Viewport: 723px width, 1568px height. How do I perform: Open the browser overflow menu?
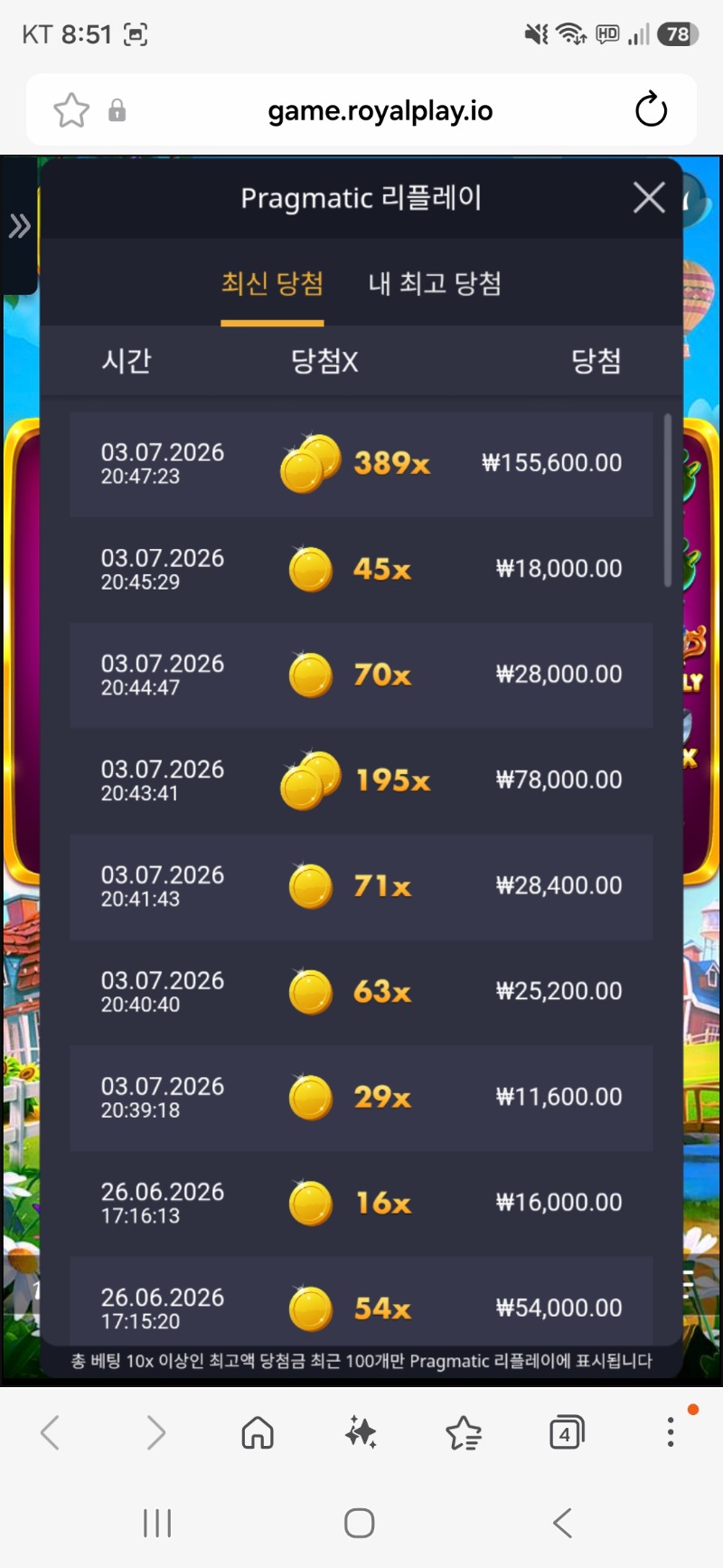pos(670,1432)
